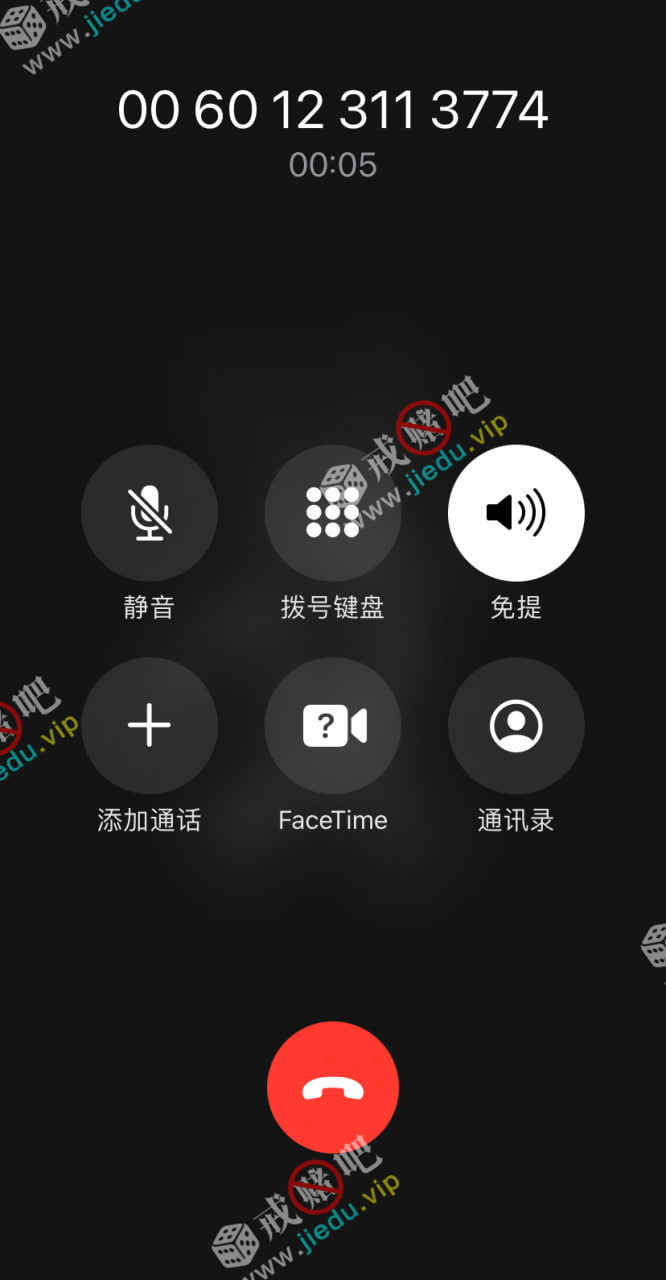Viewport: 666px width, 1280px height.
Task: Open the dial keypad (拨号键盘)
Action: click(332, 513)
